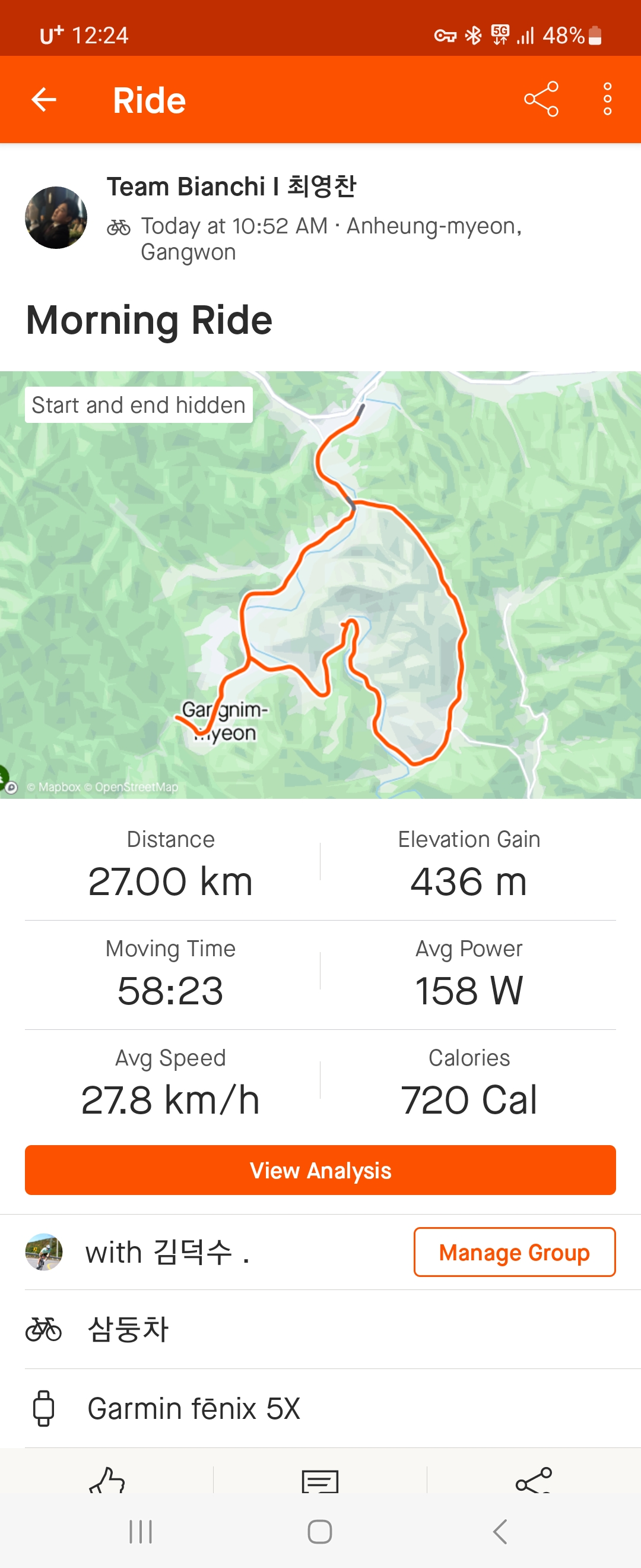The height and width of the screenshot is (1568, 641).
Task: Go back using the top arrow
Action: 44,100
